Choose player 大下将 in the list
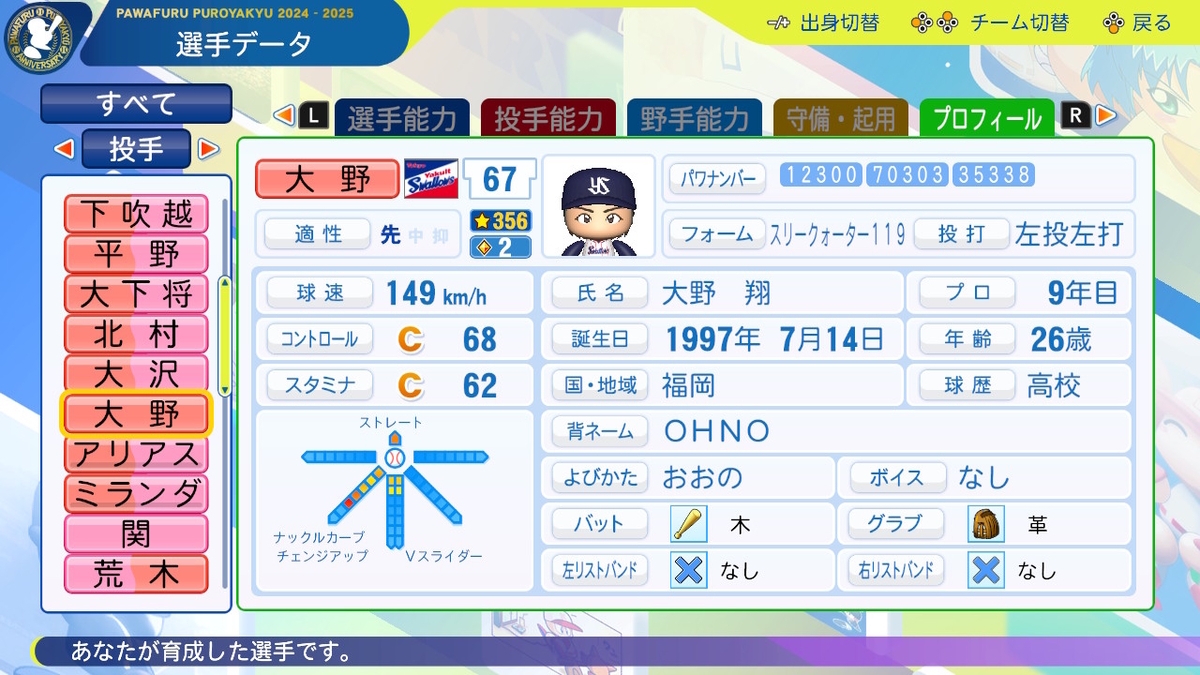The width and height of the screenshot is (1200, 675). (136, 294)
